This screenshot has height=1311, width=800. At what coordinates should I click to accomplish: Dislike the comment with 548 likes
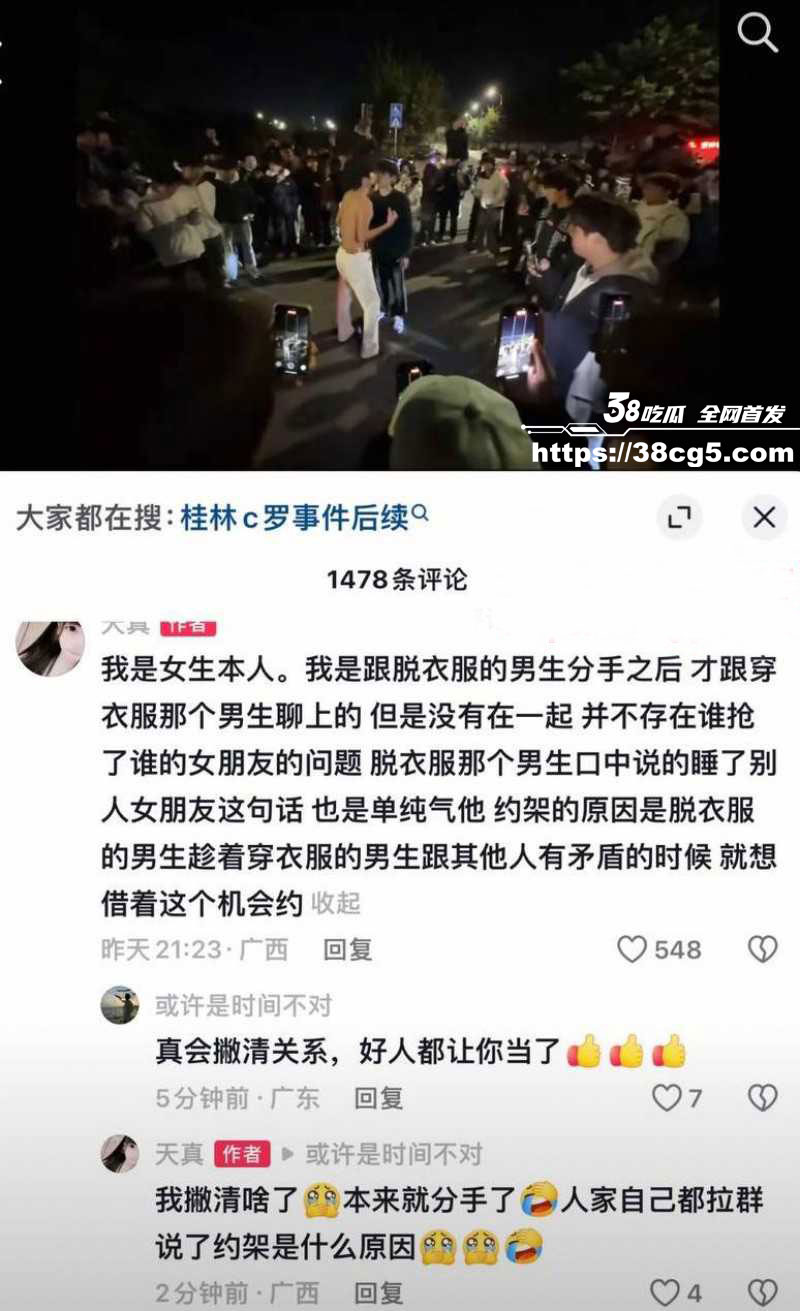coord(763,949)
